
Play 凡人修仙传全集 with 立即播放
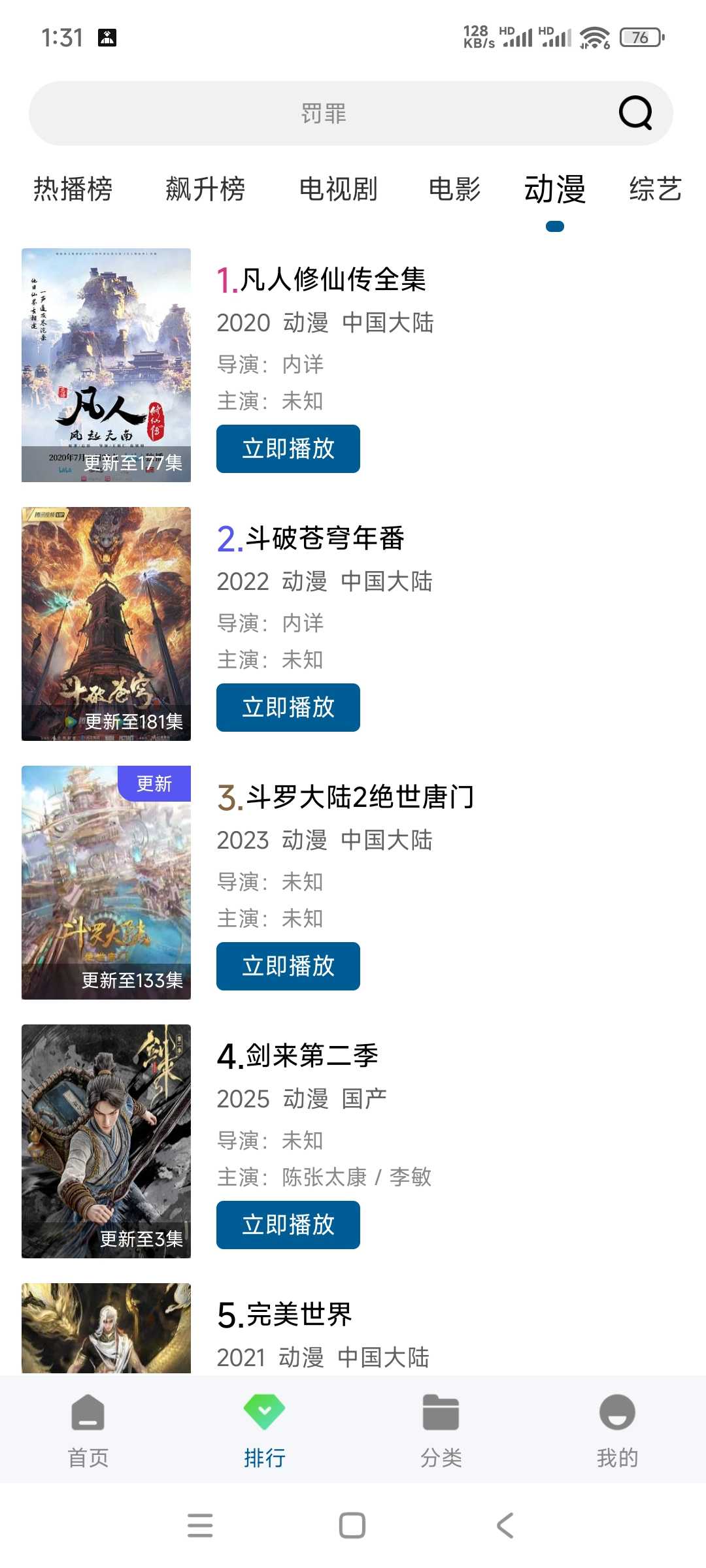(288, 449)
